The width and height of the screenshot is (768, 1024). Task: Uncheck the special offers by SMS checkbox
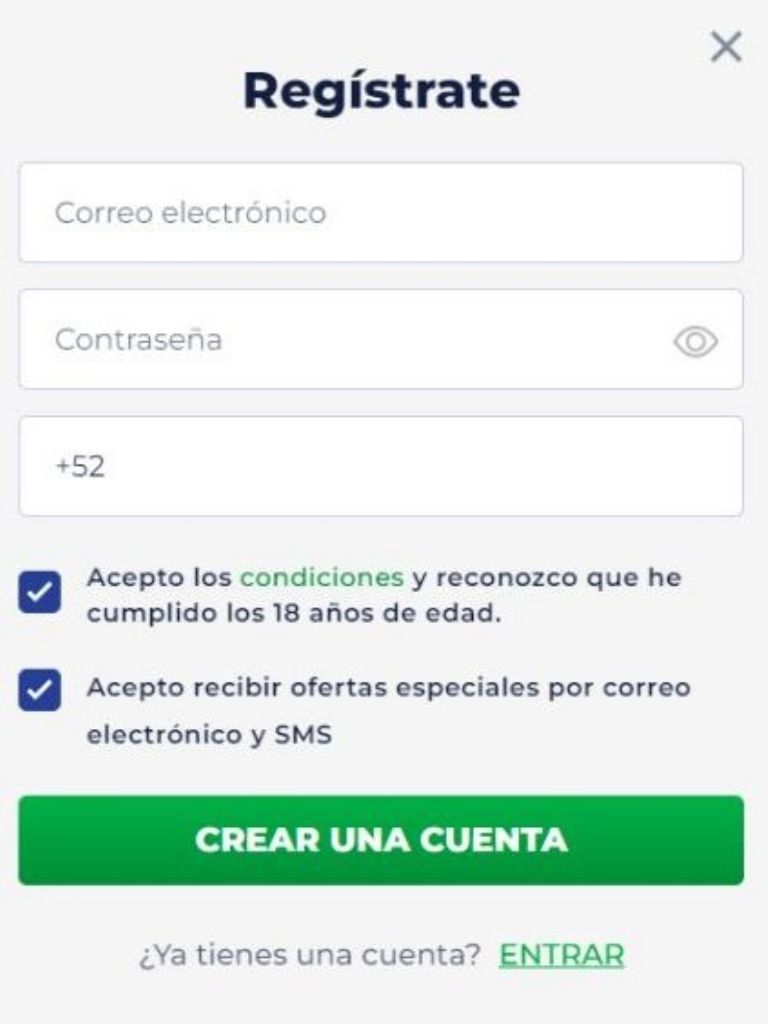pyautogui.click(x=40, y=690)
